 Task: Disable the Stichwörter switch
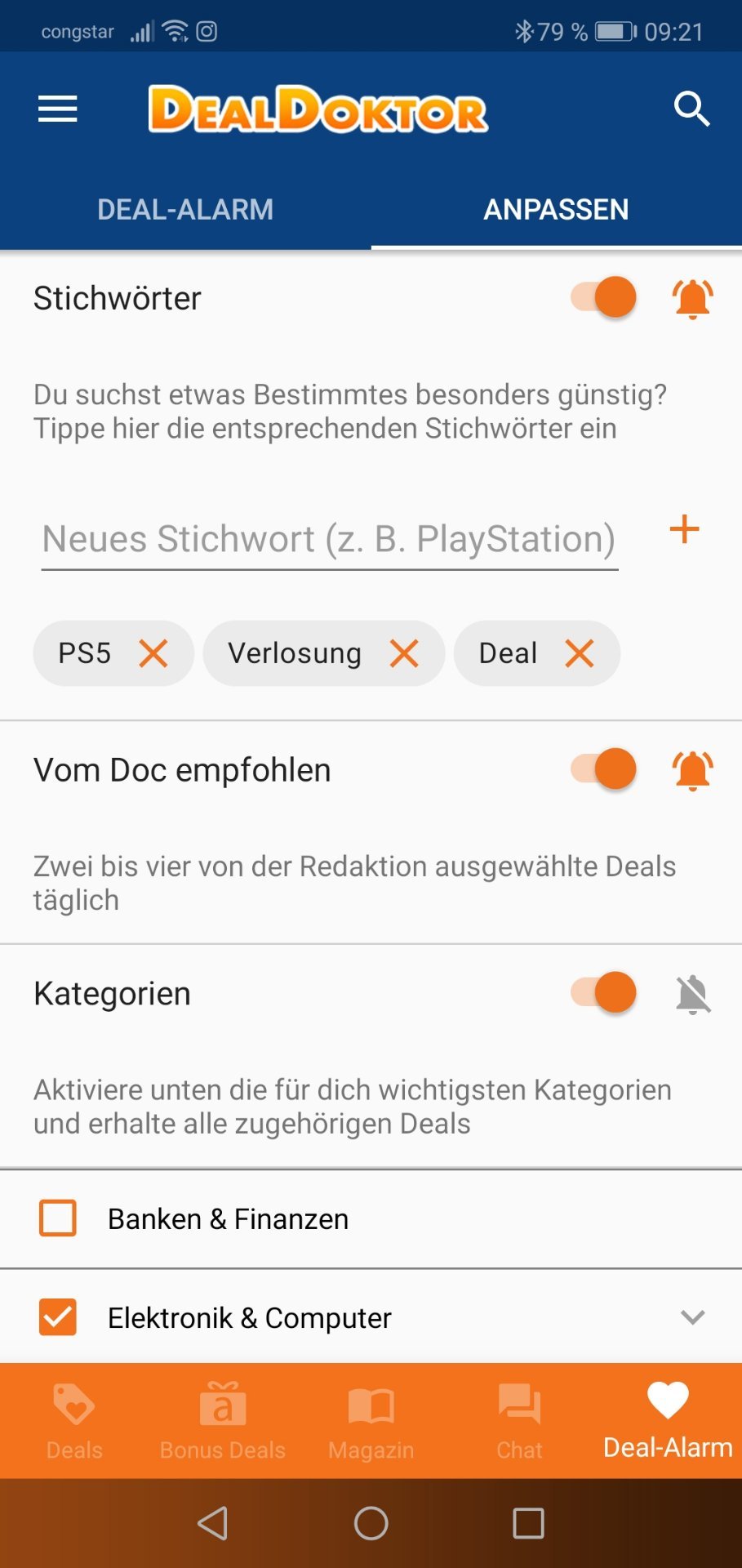603,297
